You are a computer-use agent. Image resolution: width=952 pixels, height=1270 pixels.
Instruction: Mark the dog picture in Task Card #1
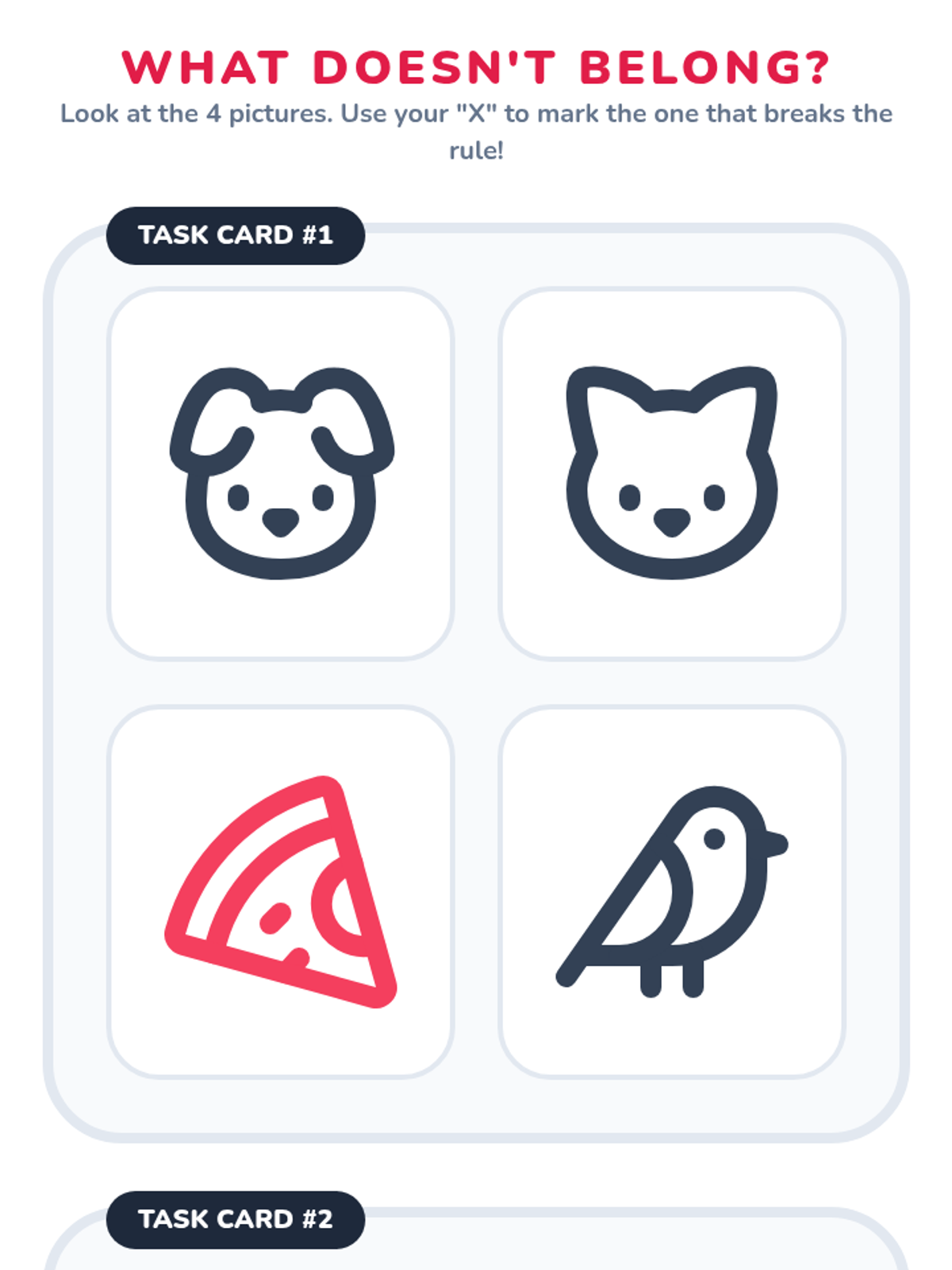tap(280, 473)
